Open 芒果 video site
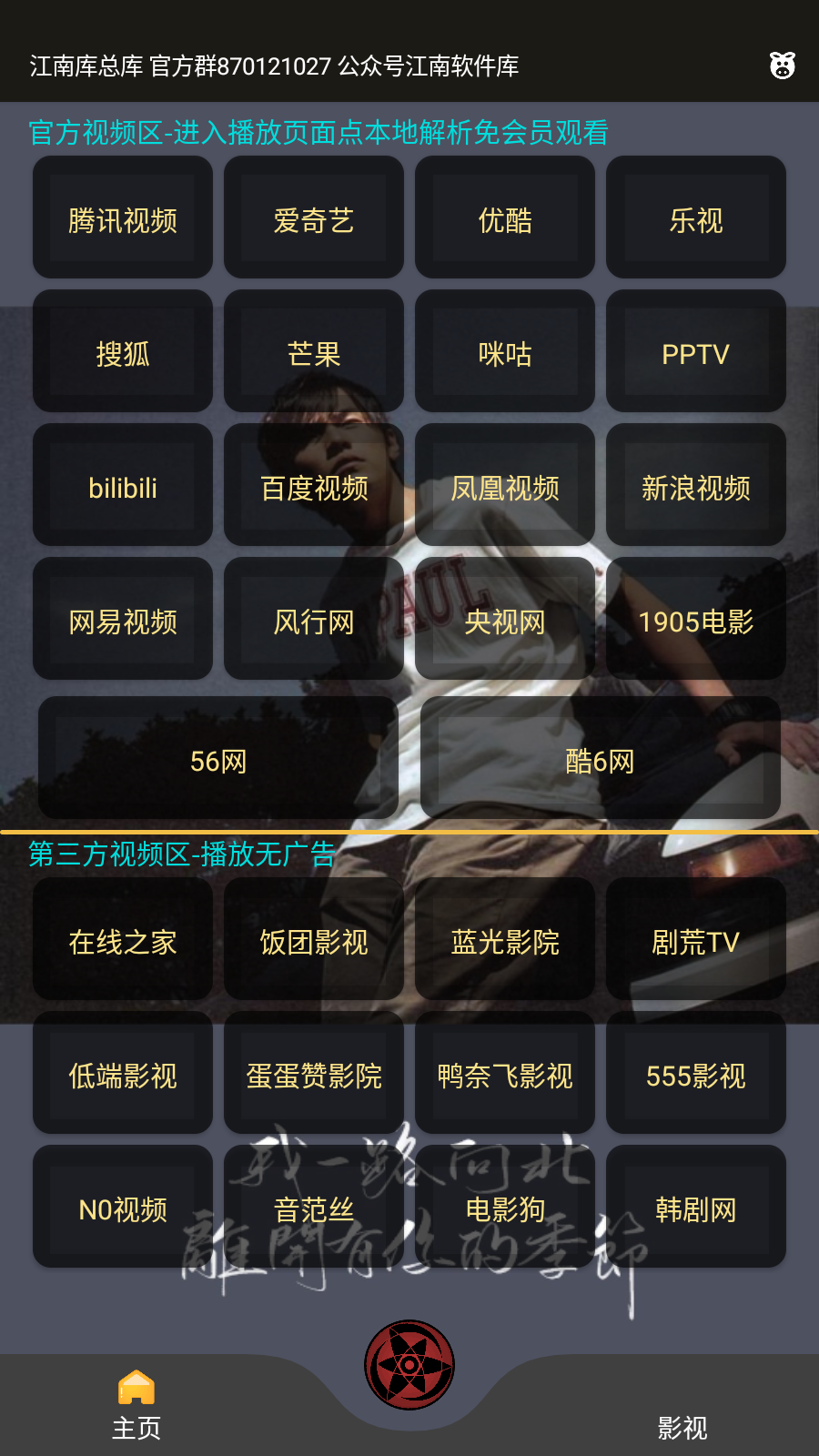Screen dimensions: 819x1456 point(314,352)
